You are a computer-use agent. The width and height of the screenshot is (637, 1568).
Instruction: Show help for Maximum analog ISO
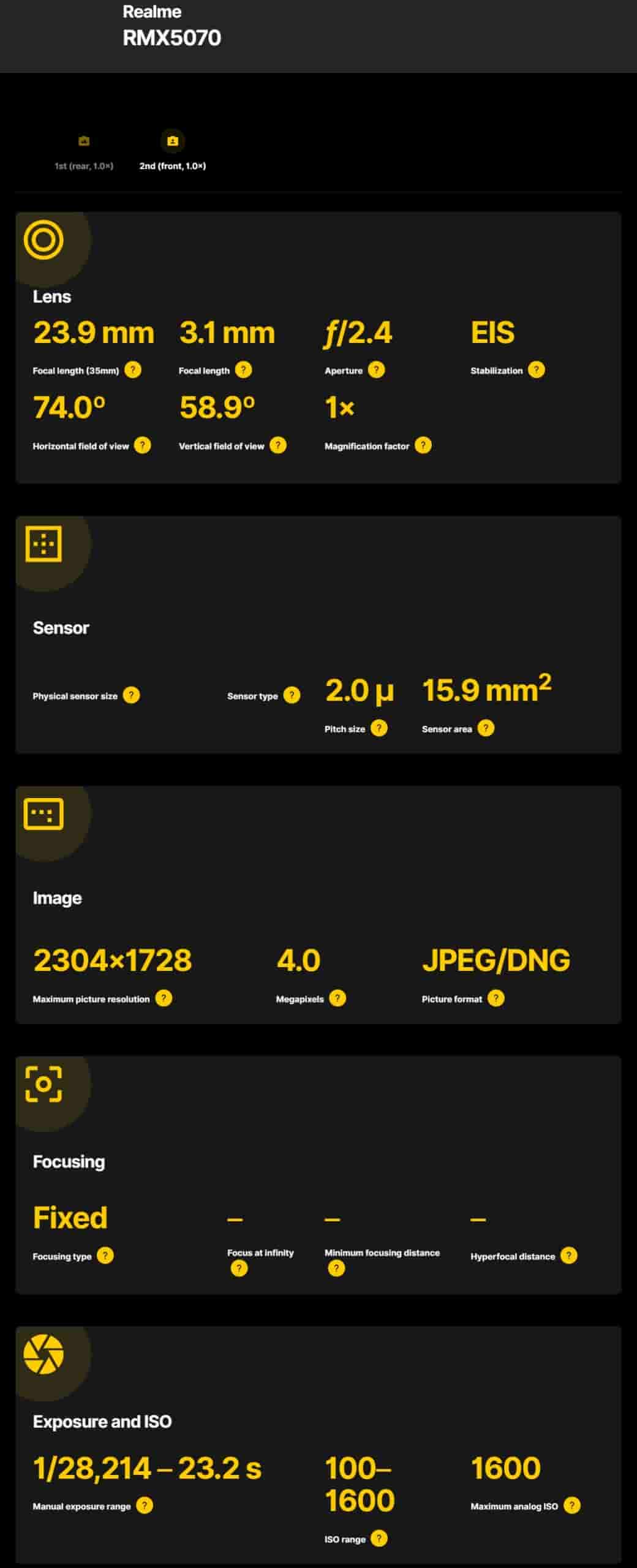[x=571, y=1506]
